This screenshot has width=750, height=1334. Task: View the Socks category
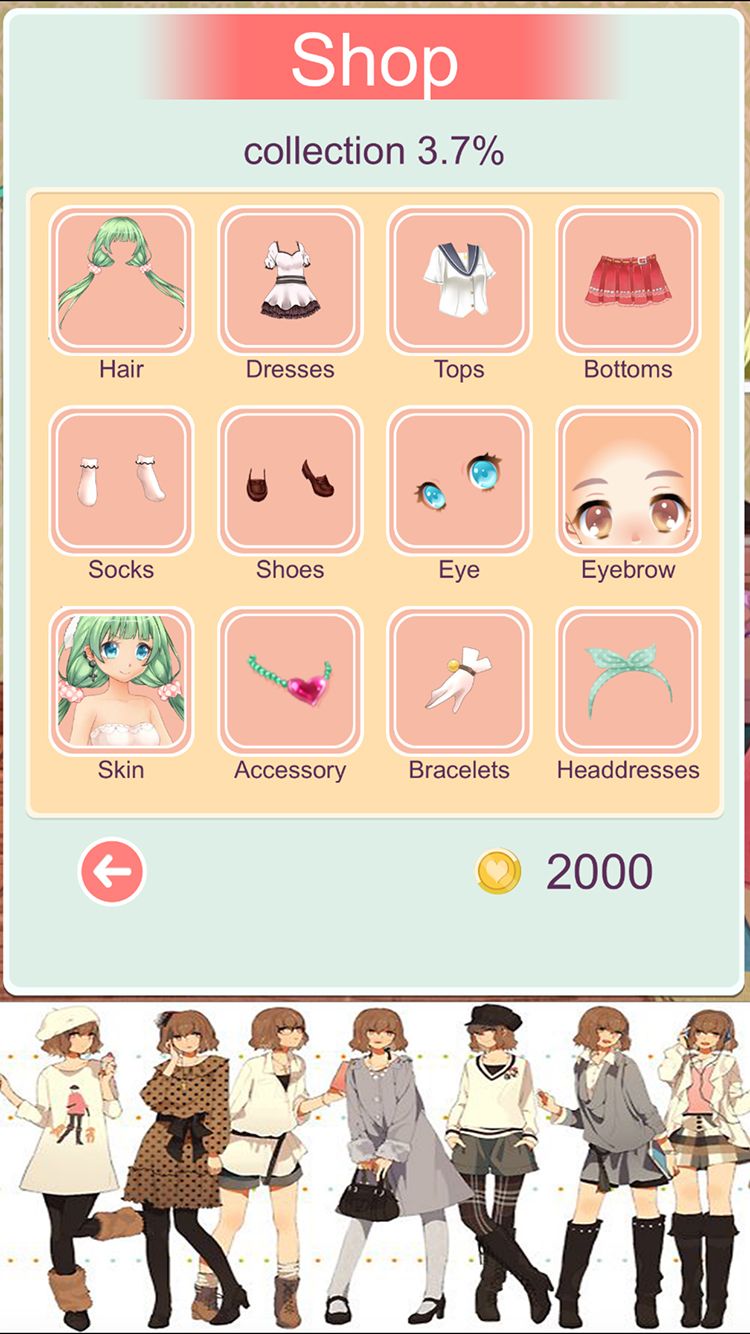coord(121,481)
